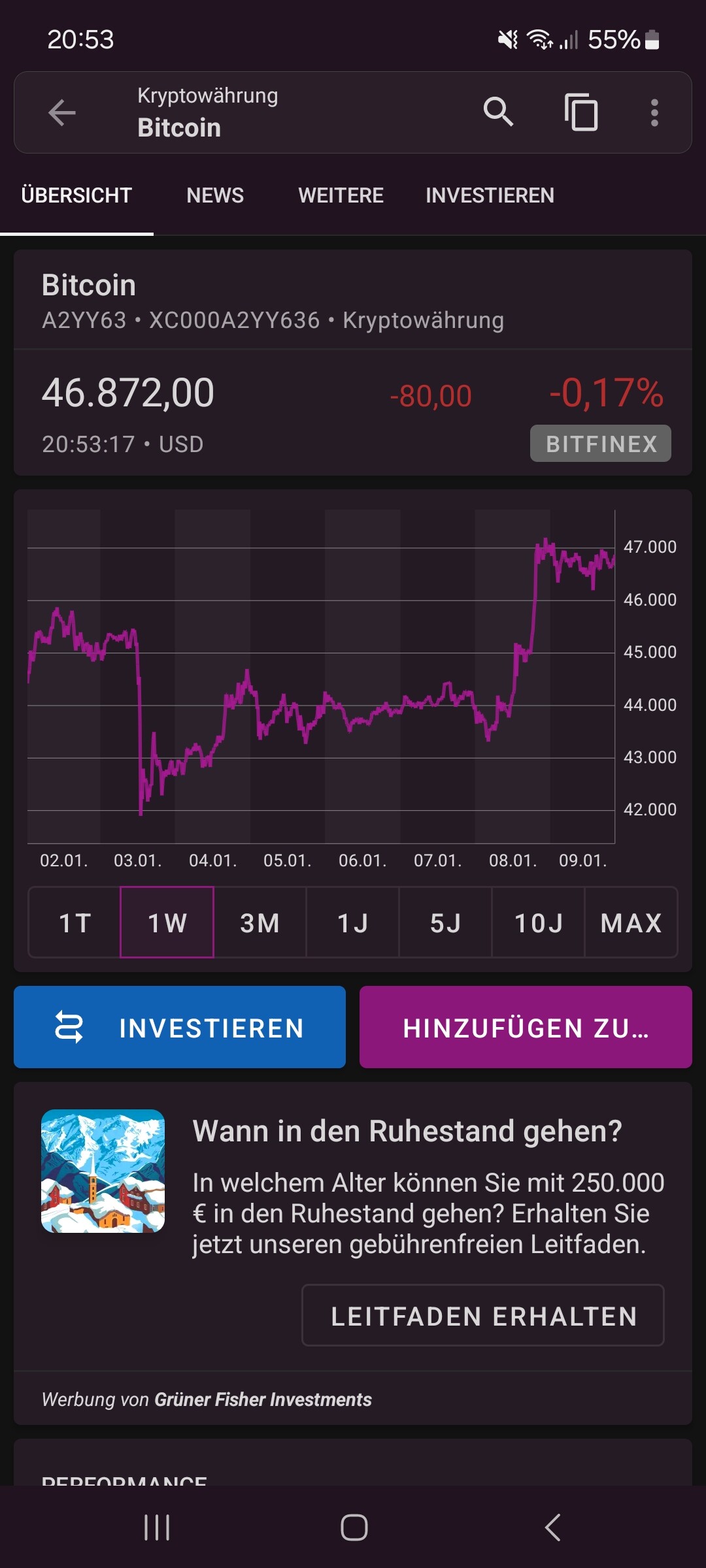Open the copy/windows icon in the app bar
Image resolution: width=706 pixels, height=1568 pixels.
580,112
